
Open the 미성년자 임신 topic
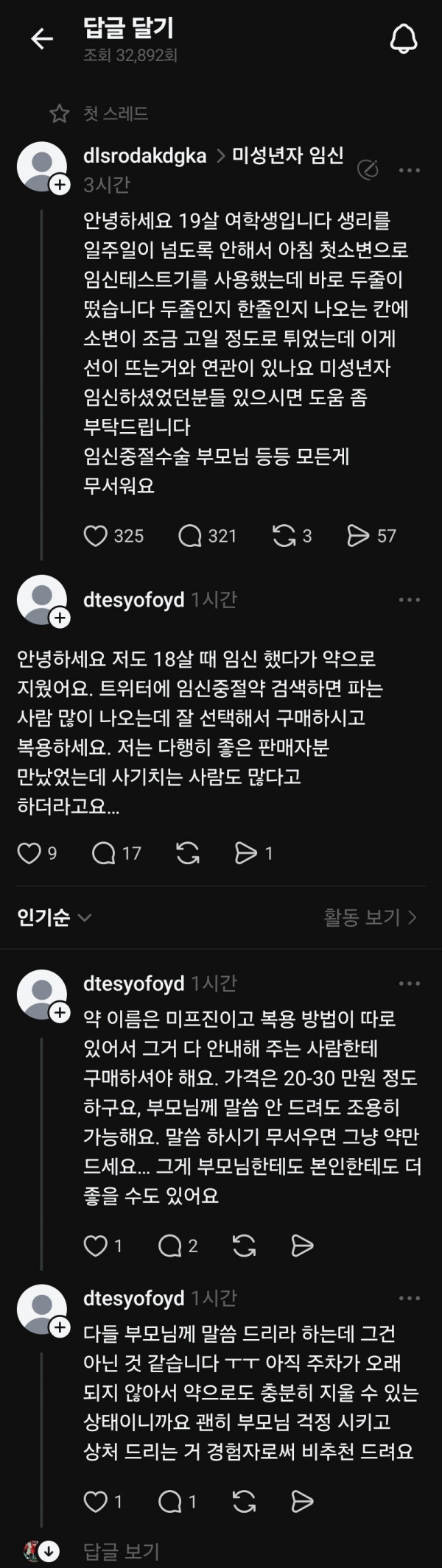(x=287, y=155)
